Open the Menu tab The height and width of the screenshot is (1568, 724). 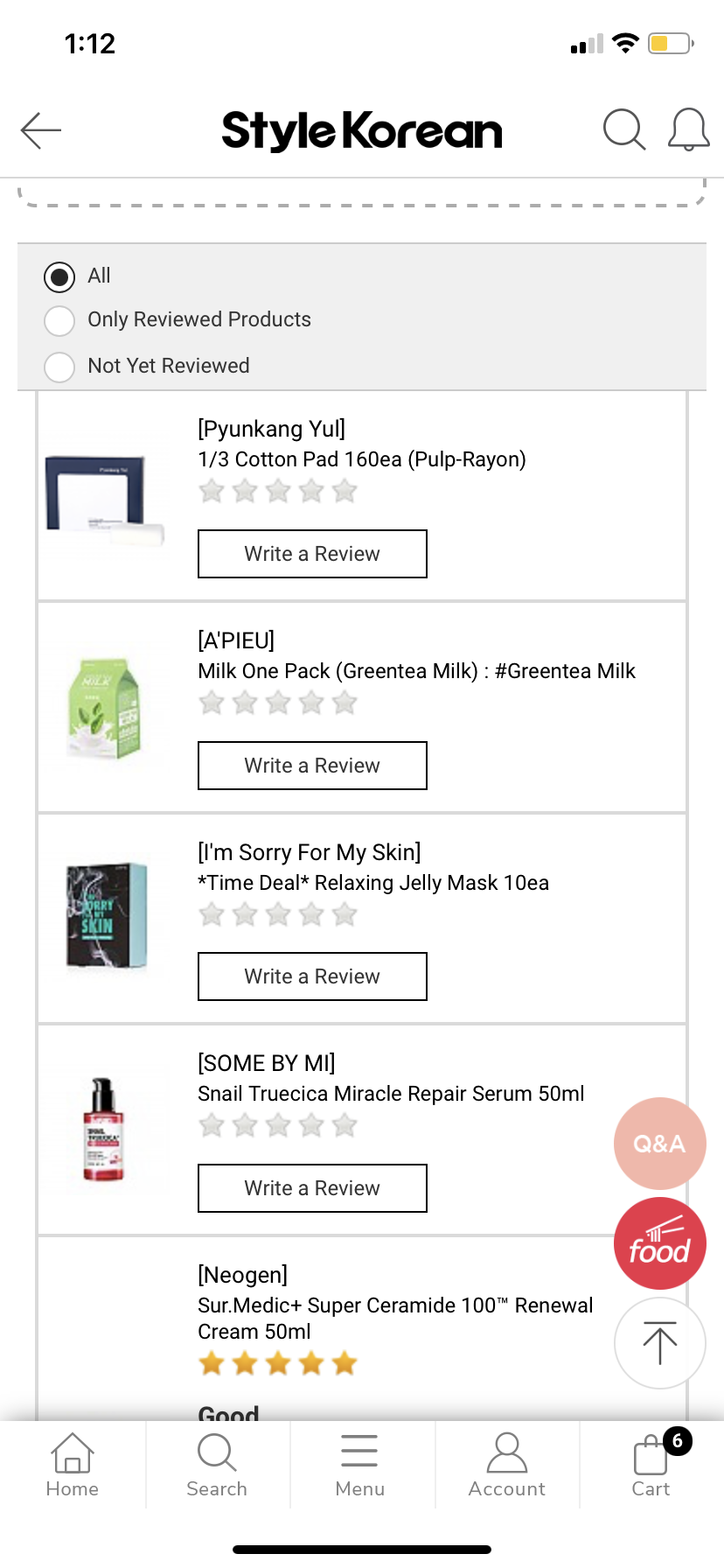pyautogui.click(x=360, y=1465)
